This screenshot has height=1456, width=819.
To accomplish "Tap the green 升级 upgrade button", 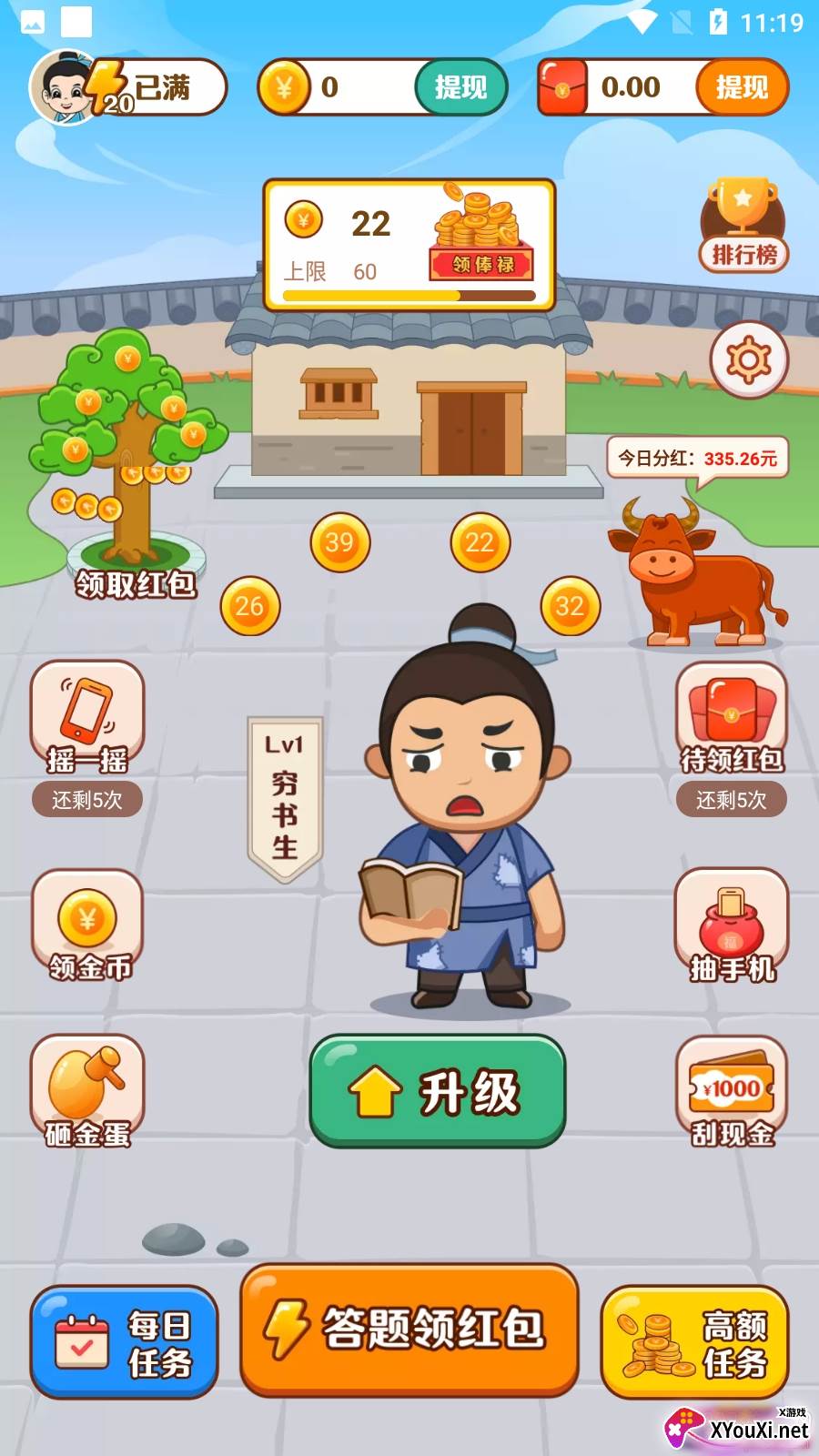I will pyautogui.click(x=438, y=1091).
